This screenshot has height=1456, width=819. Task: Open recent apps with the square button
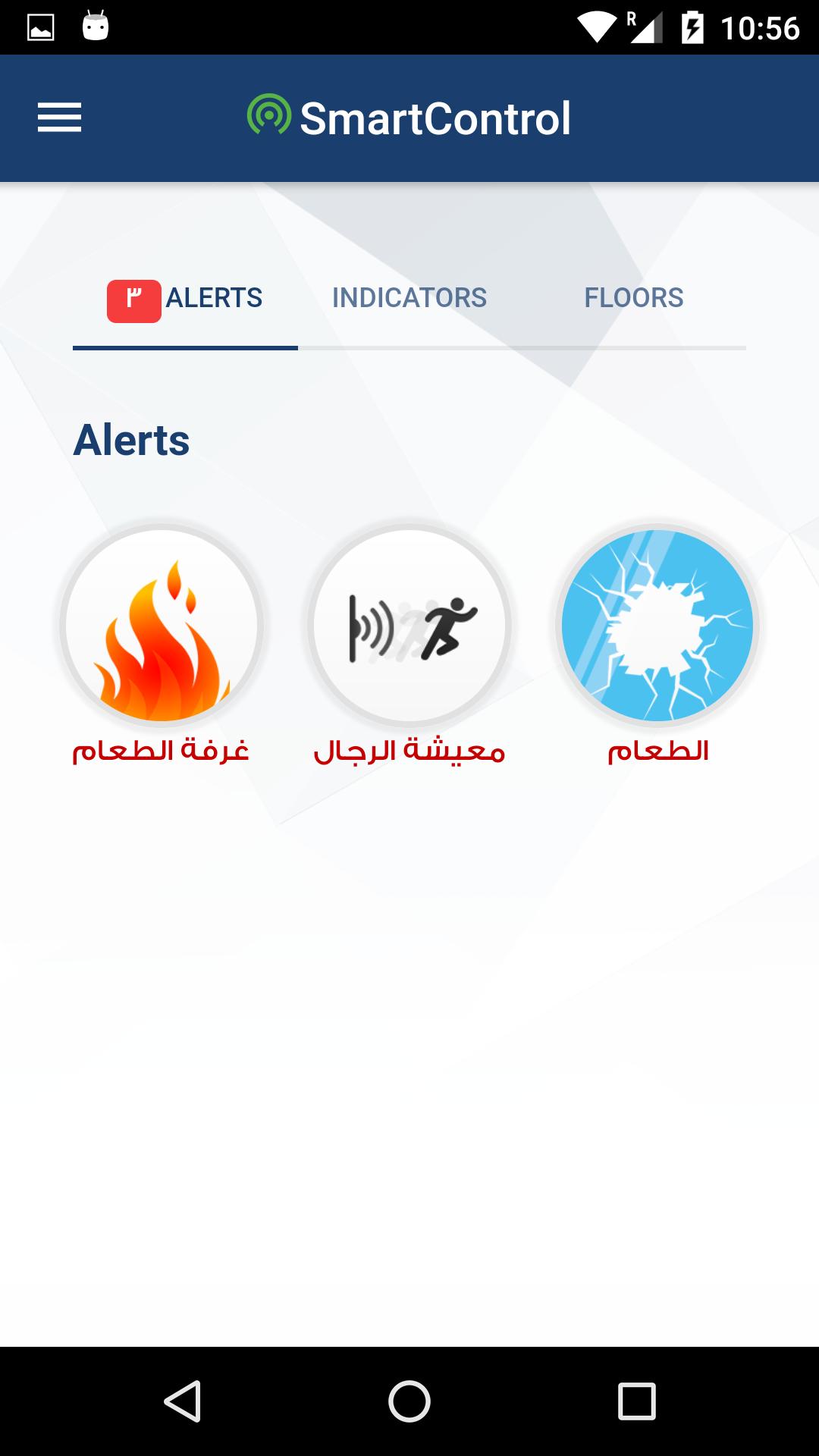[x=634, y=1401]
